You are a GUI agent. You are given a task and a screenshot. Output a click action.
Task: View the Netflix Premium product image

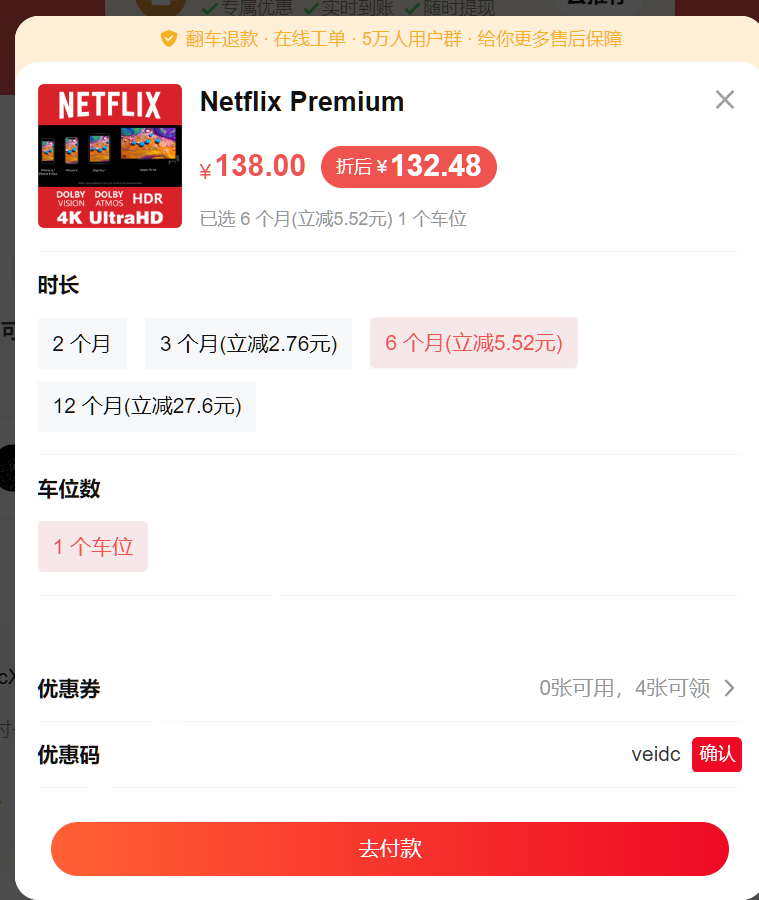[110, 156]
